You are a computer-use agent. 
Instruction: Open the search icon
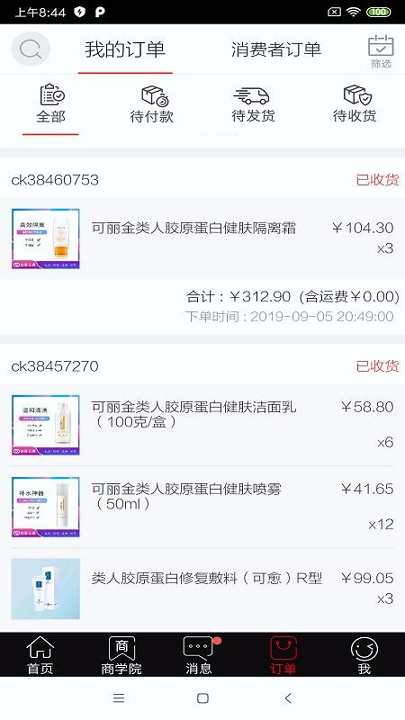tap(31, 49)
